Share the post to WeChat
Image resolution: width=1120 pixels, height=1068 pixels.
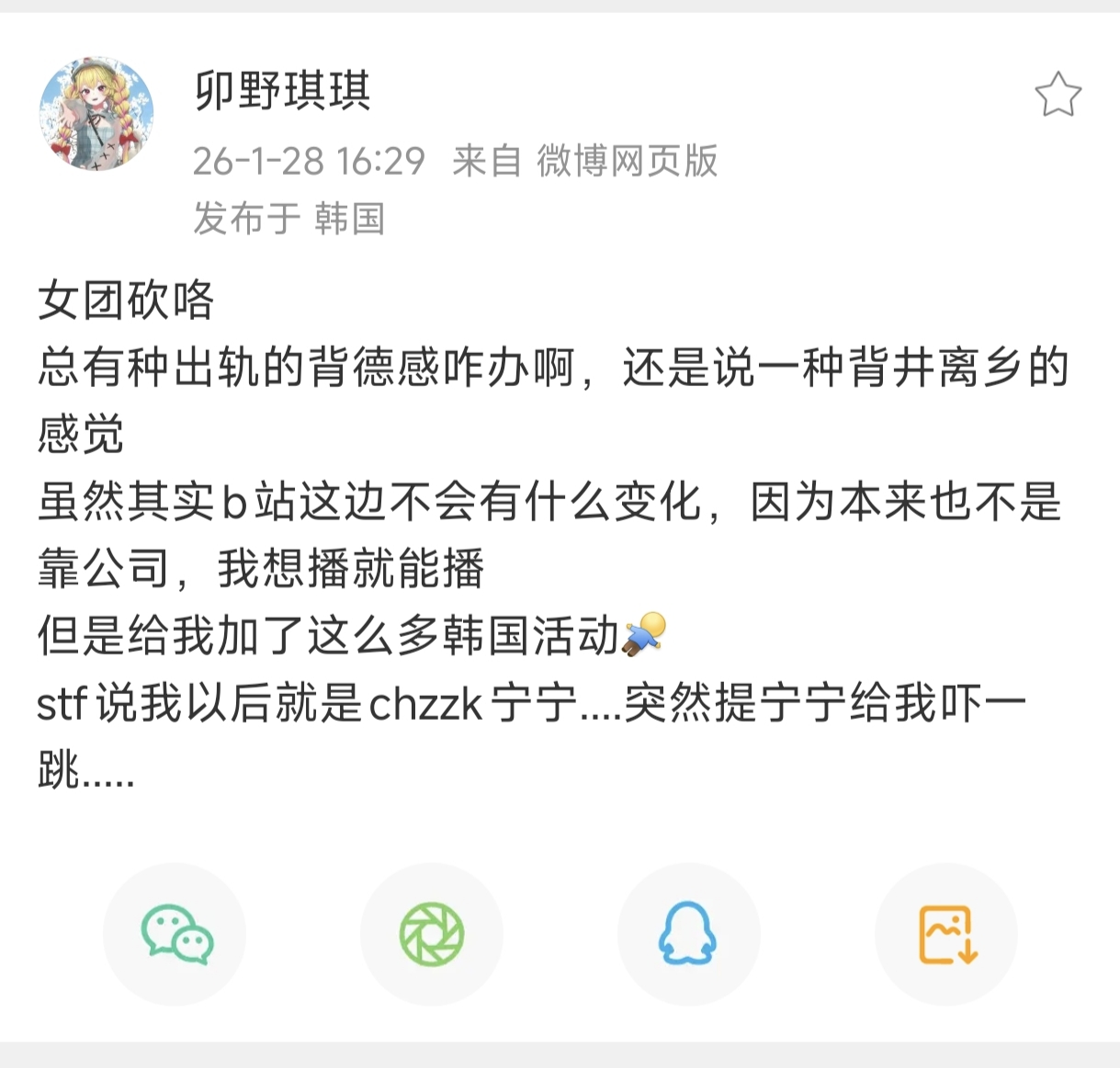tap(175, 934)
